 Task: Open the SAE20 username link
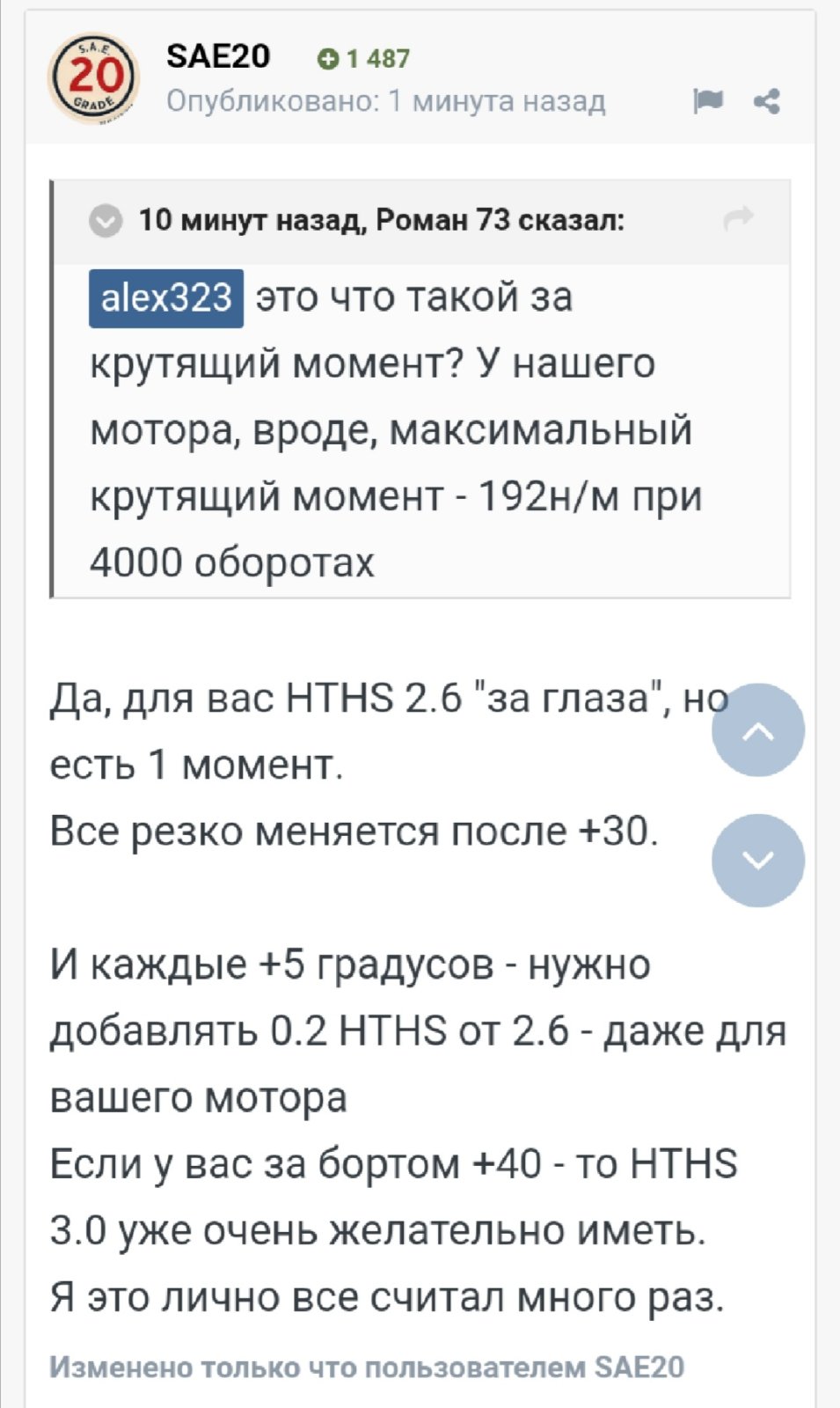218,56
